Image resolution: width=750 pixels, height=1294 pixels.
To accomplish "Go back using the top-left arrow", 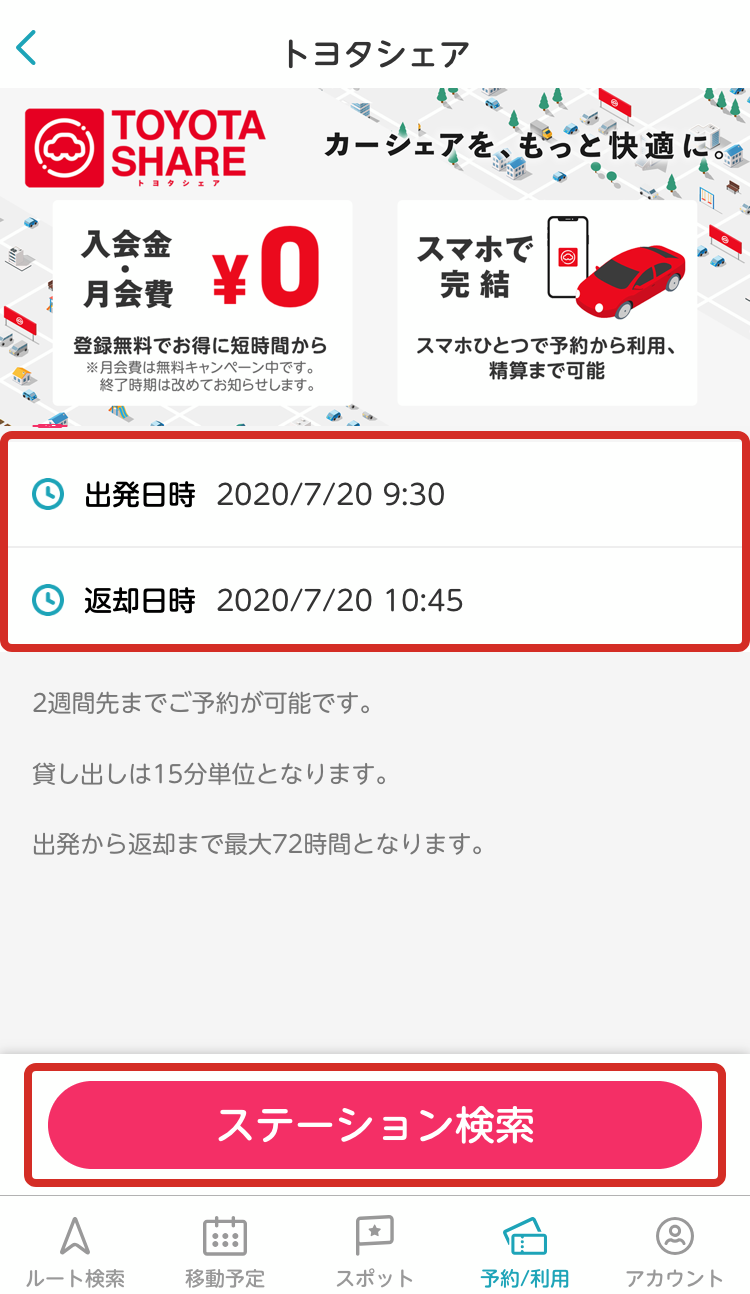I will click(27, 48).
